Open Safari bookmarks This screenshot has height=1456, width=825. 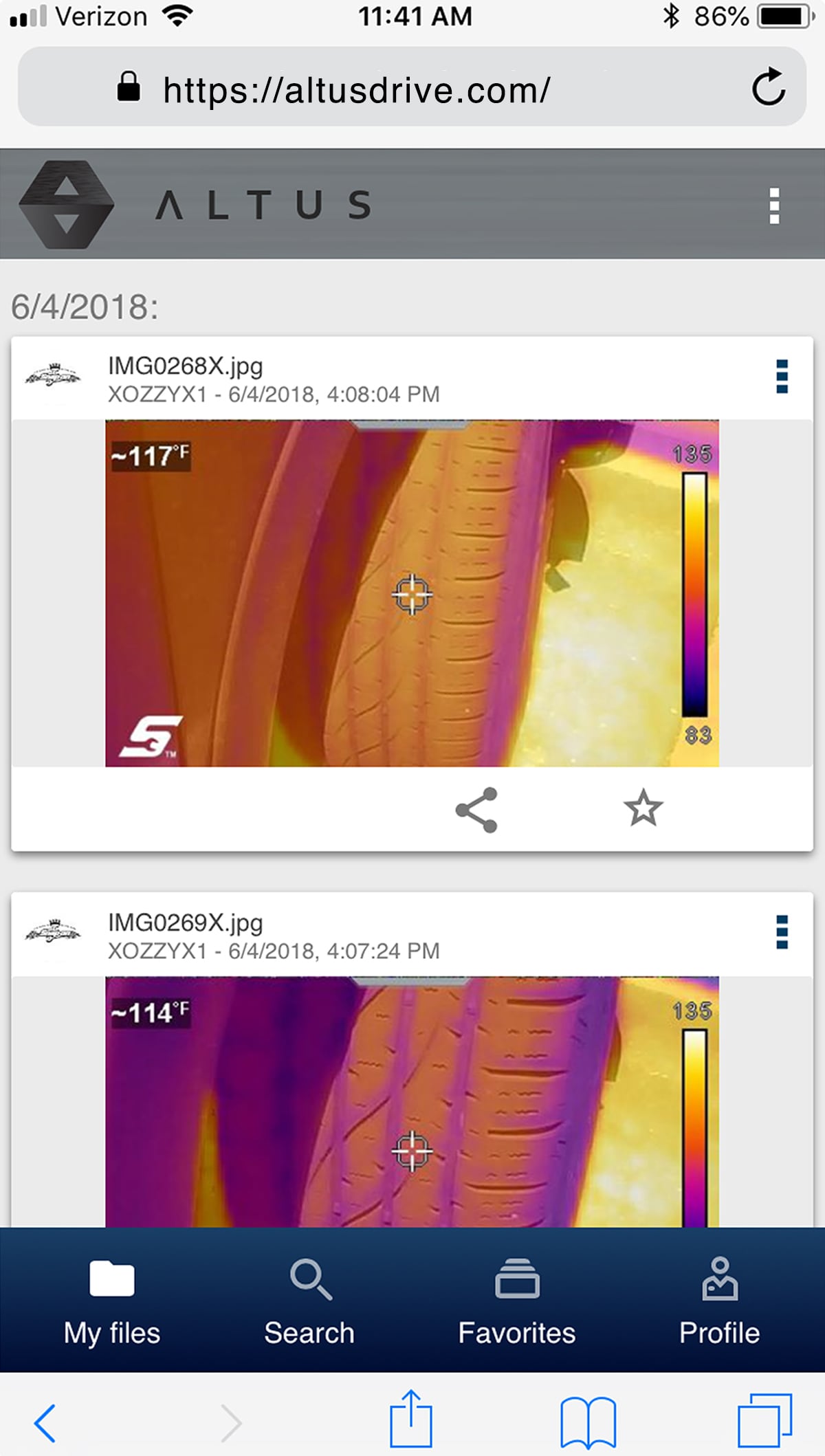point(588,1422)
